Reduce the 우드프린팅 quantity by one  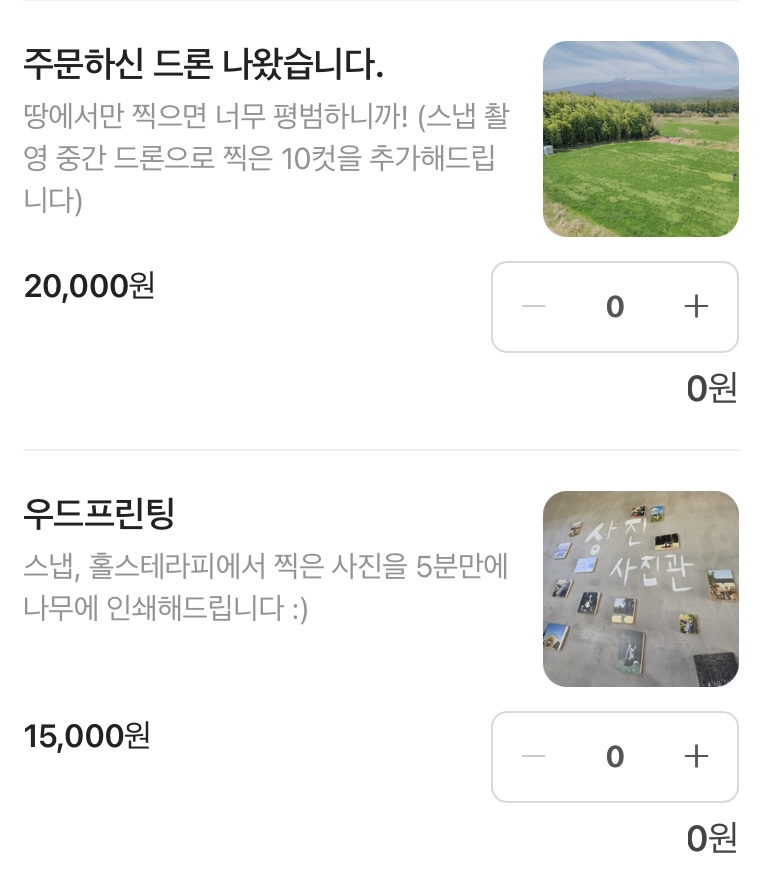[534, 757]
